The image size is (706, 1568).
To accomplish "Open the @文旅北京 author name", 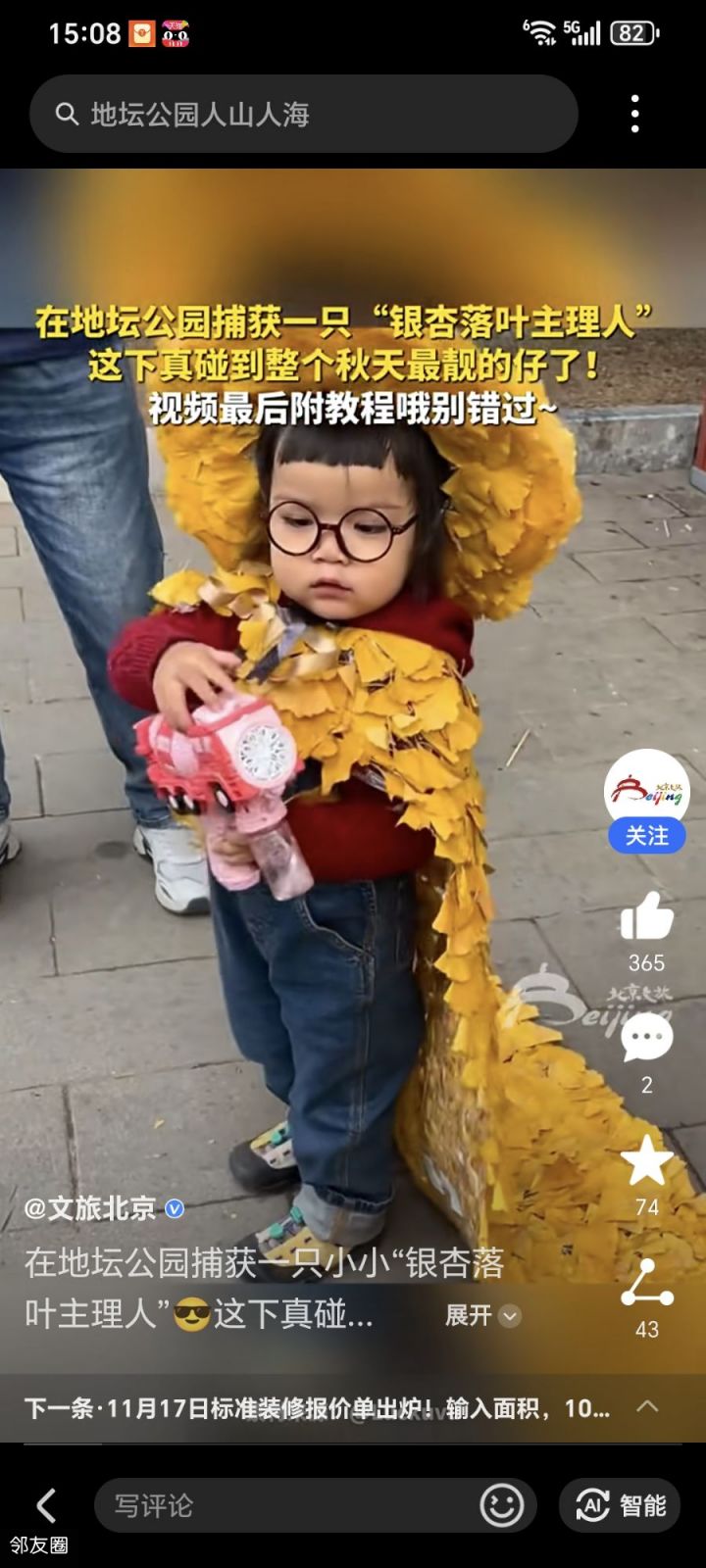I will coord(92,1208).
